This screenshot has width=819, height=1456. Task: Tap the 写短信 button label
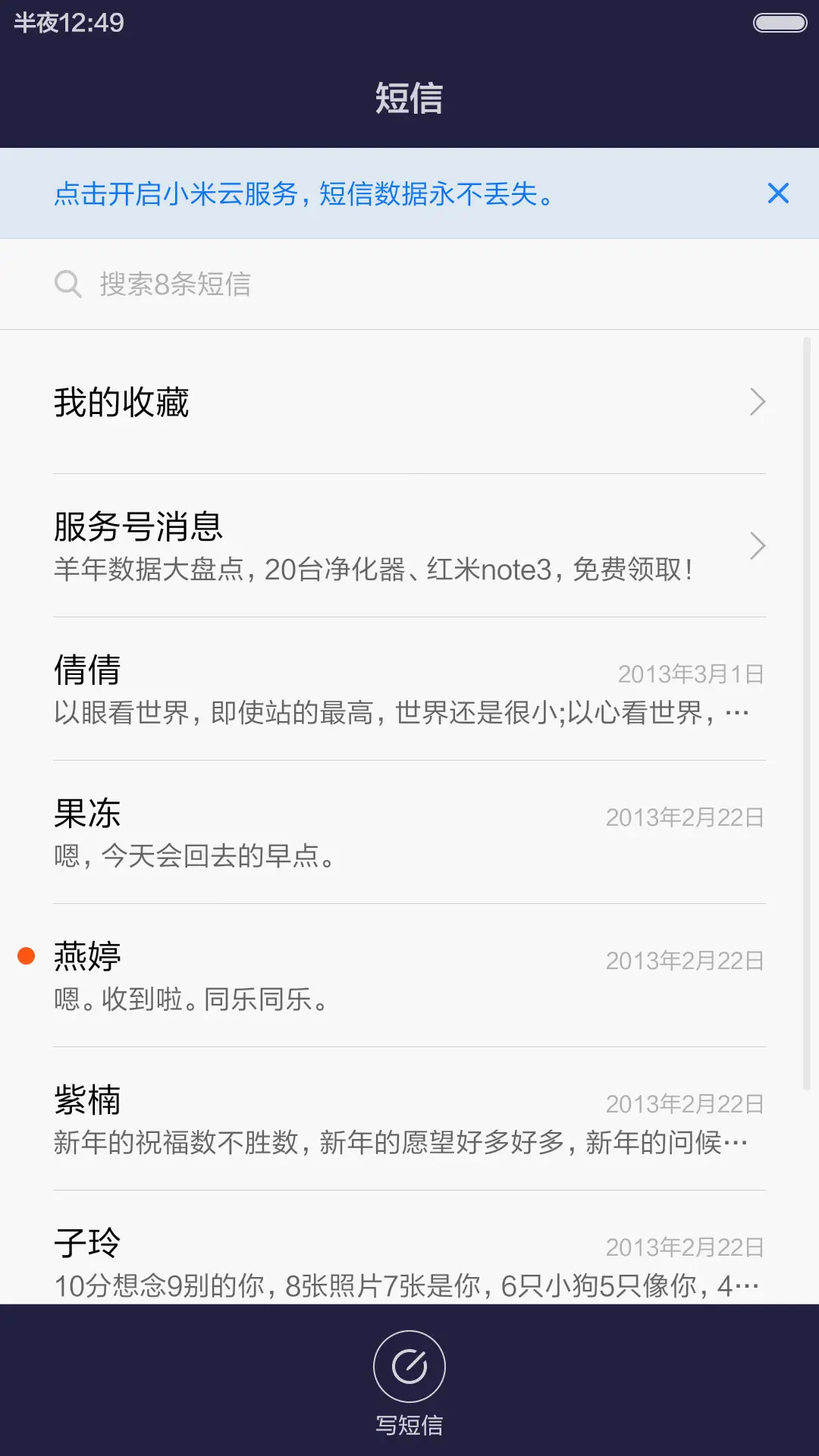(409, 1426)
